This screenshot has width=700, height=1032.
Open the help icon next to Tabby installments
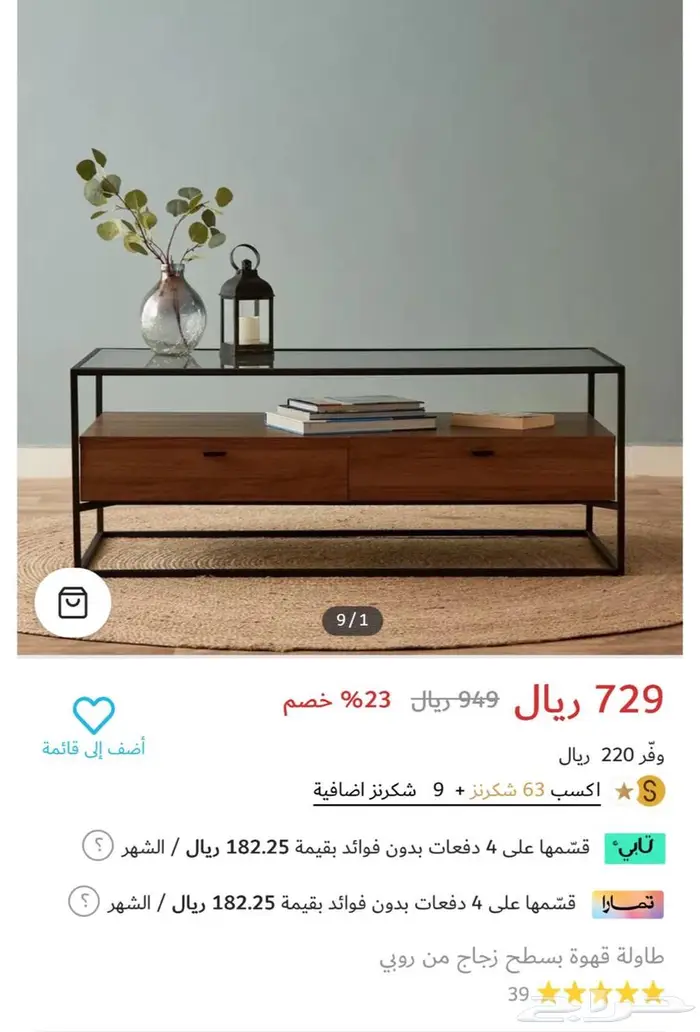(x=97, y=846)
